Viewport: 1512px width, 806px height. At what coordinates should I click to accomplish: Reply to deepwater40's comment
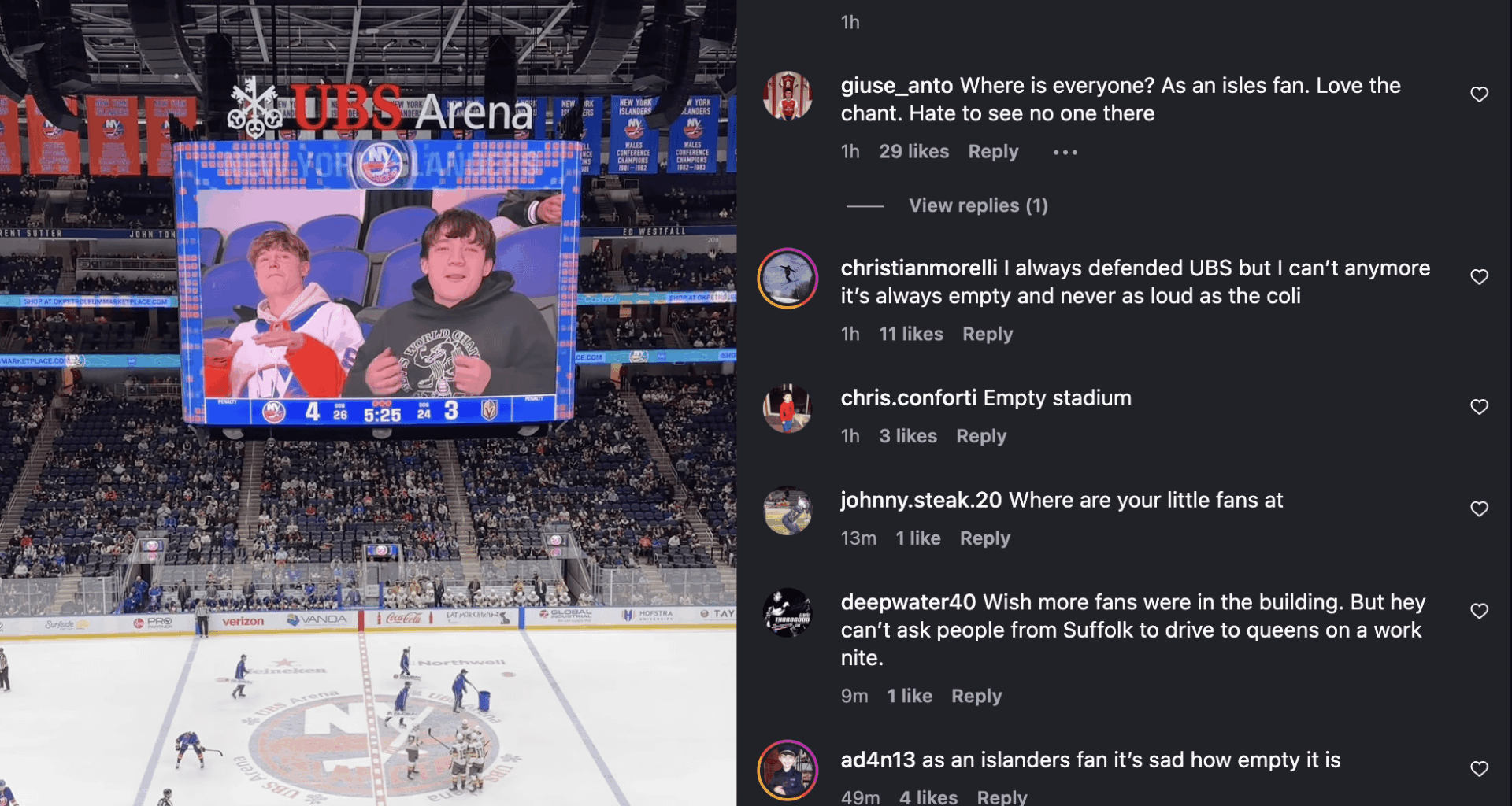pos(976,696)
